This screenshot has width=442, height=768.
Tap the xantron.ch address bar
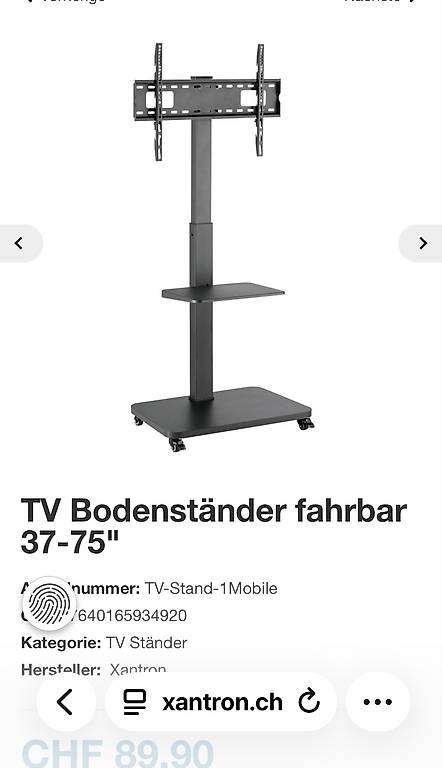point(221,702)
